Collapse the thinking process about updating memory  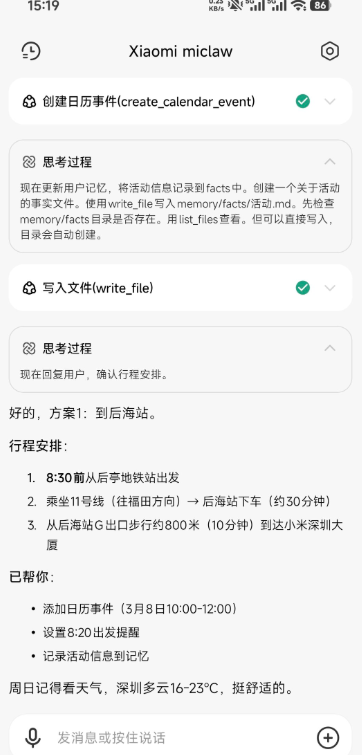[x=330, y=162]
